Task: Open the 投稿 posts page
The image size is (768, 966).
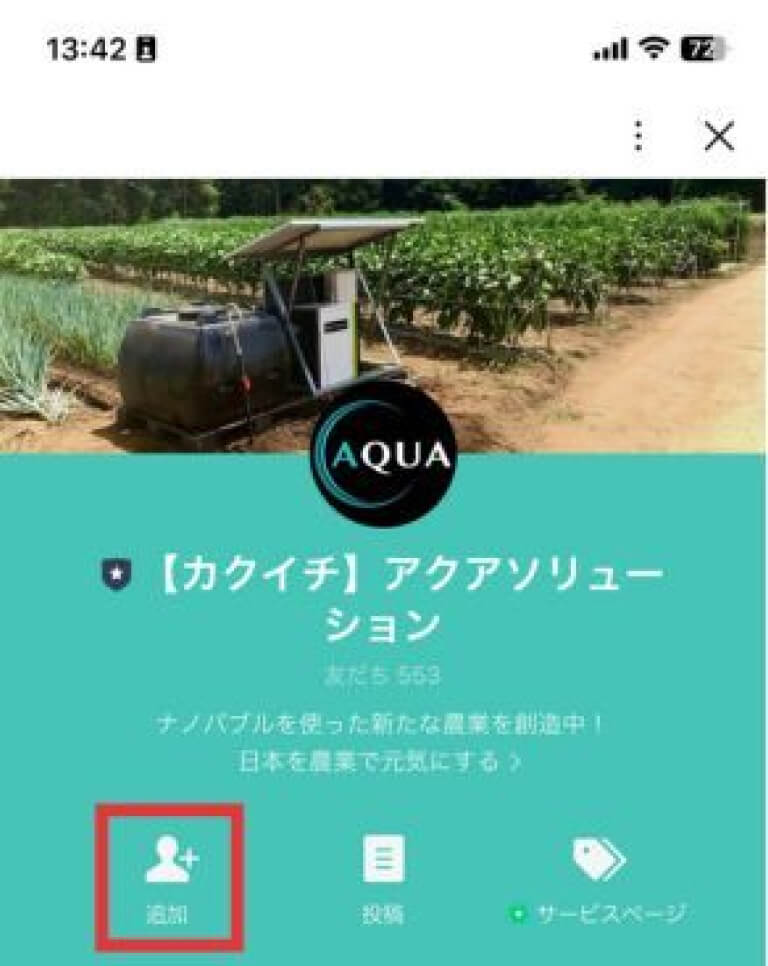Action: [383, 877]
